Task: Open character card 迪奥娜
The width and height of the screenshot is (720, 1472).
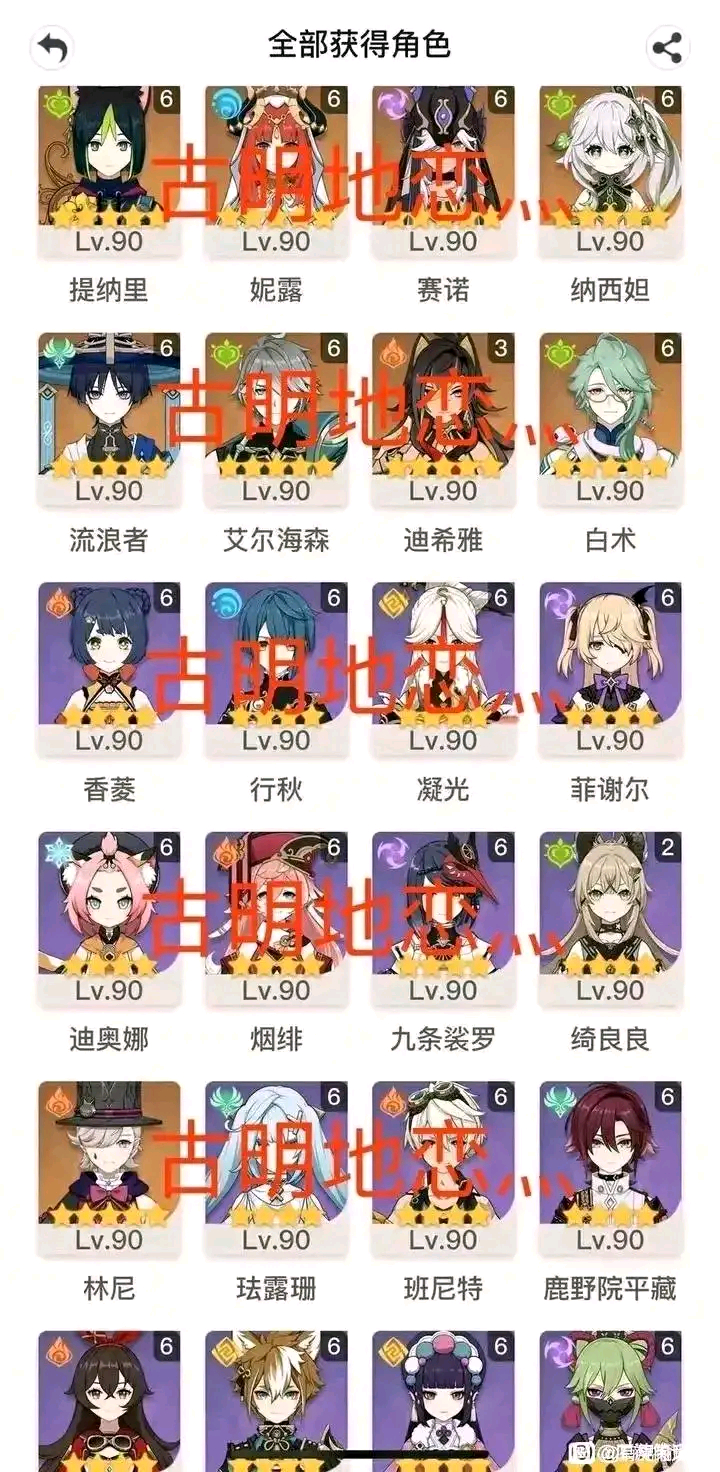Action: (x=109, y=920)
